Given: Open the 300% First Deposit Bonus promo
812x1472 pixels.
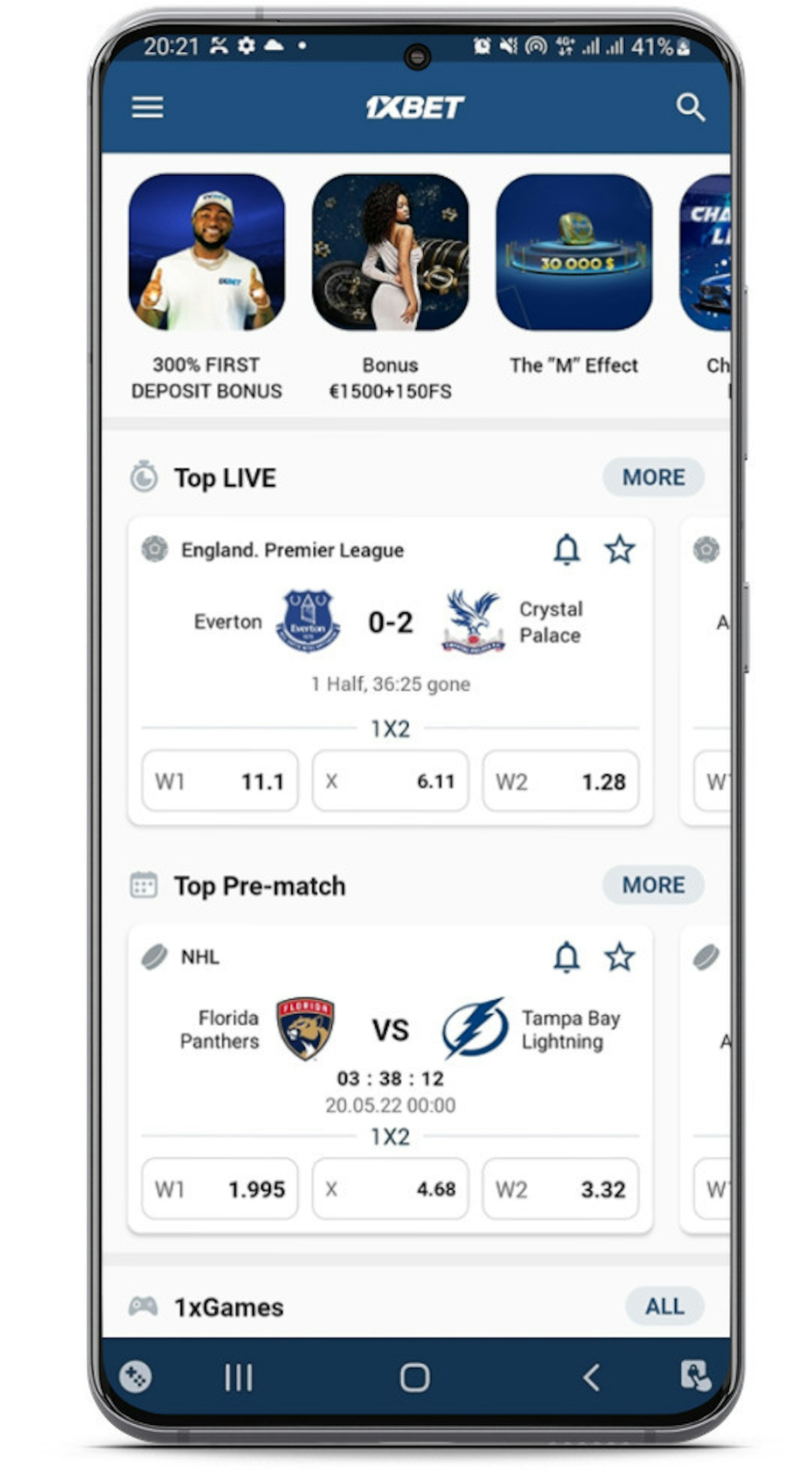Looking at the screenshot, I should [206, 252].
